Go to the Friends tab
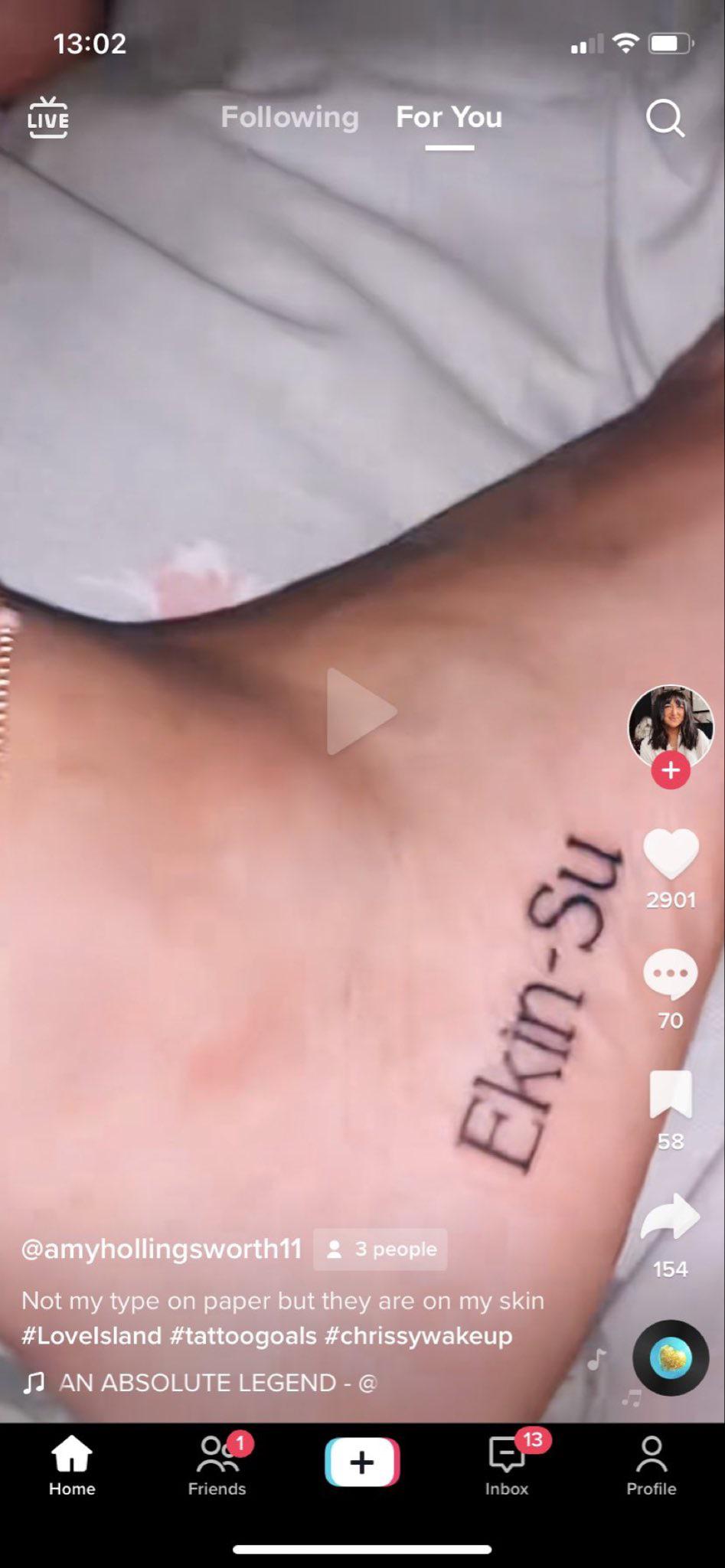This screenshot has width=725, height=1568. pos(217,1465)
